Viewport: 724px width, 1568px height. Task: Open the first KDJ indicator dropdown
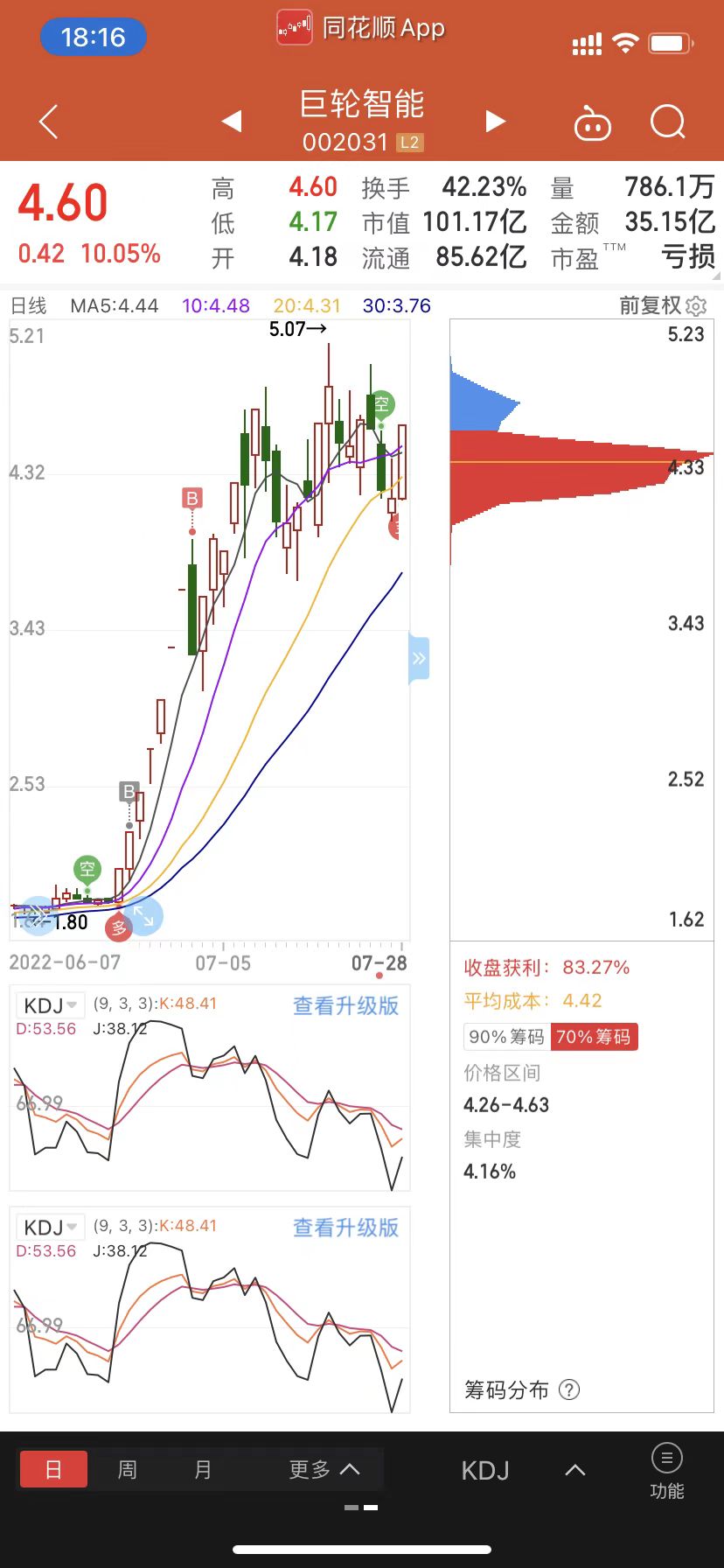pos(50,1005)
